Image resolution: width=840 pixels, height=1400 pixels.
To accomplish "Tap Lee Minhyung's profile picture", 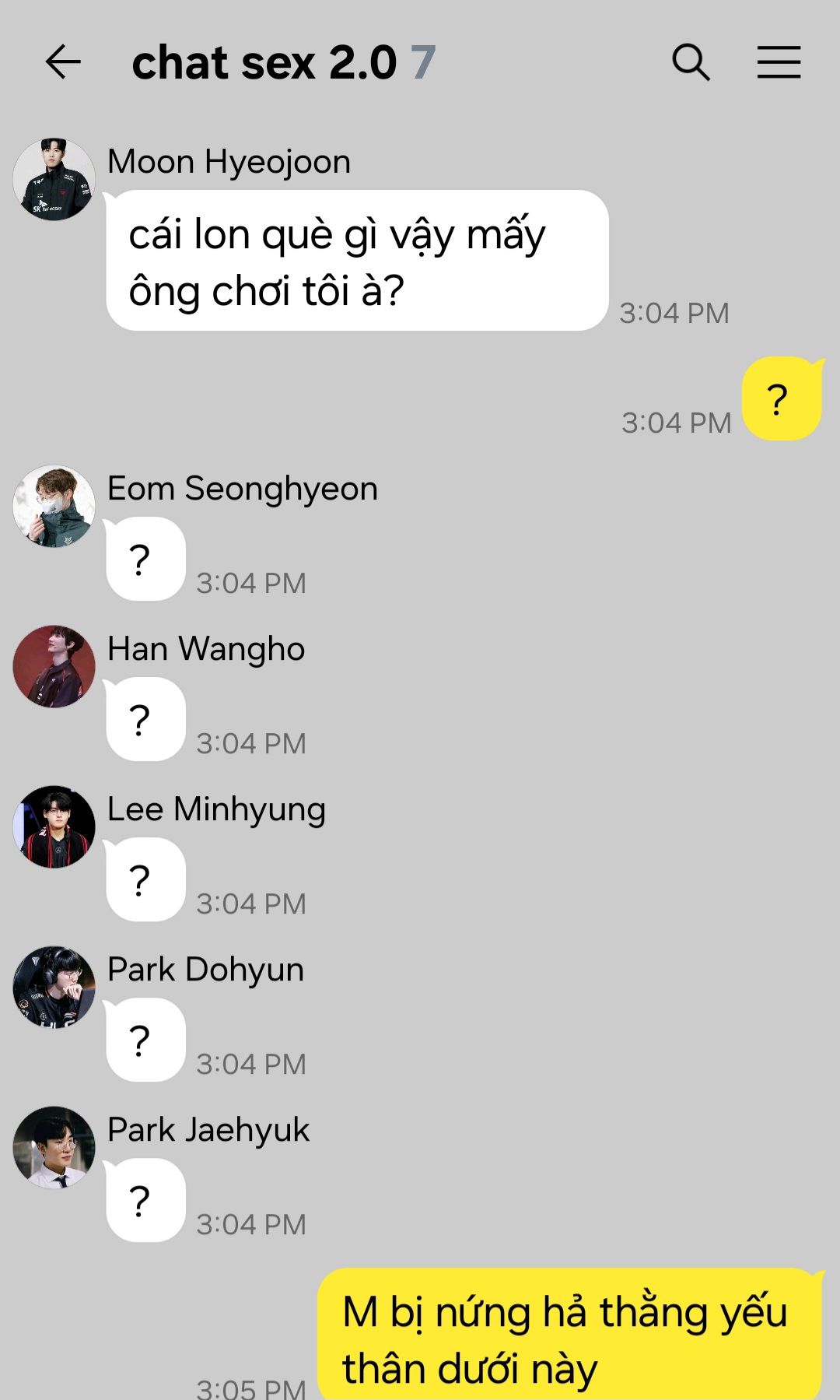I will click(x=54, y=827).
